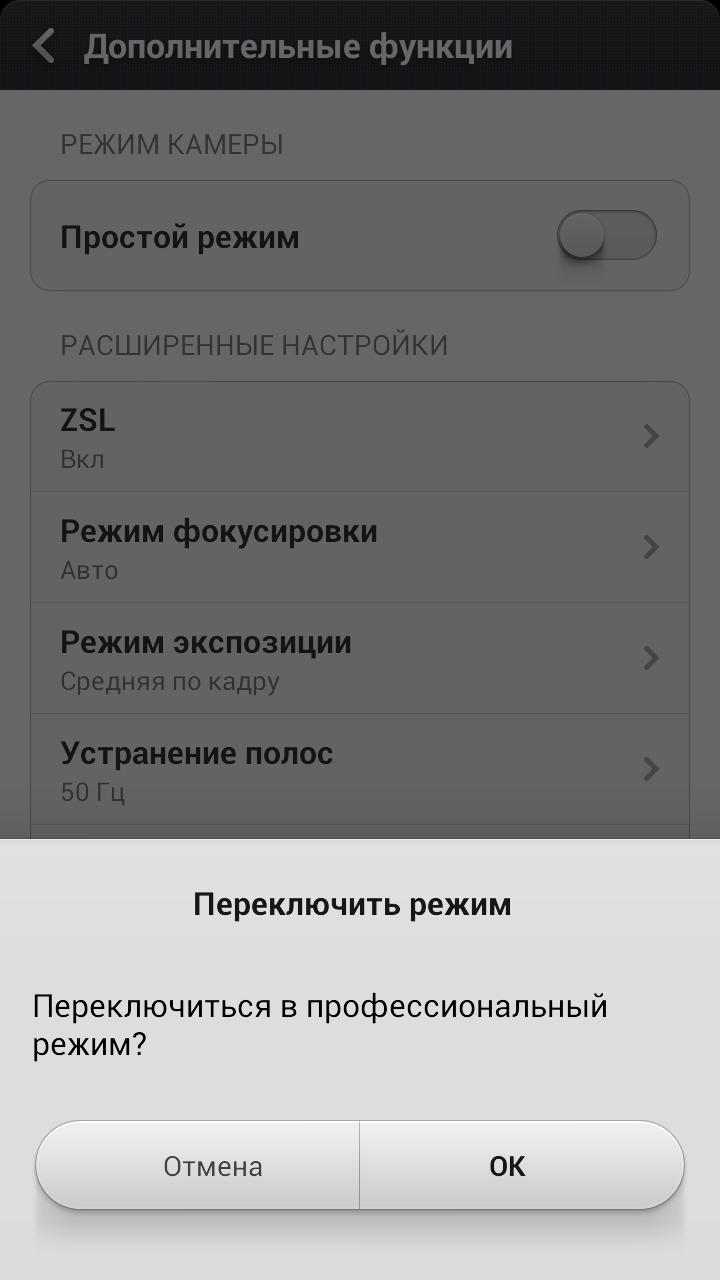Open the ZSL setting
The width and height of the screenshot is (720, 1280).
[360, 437]
